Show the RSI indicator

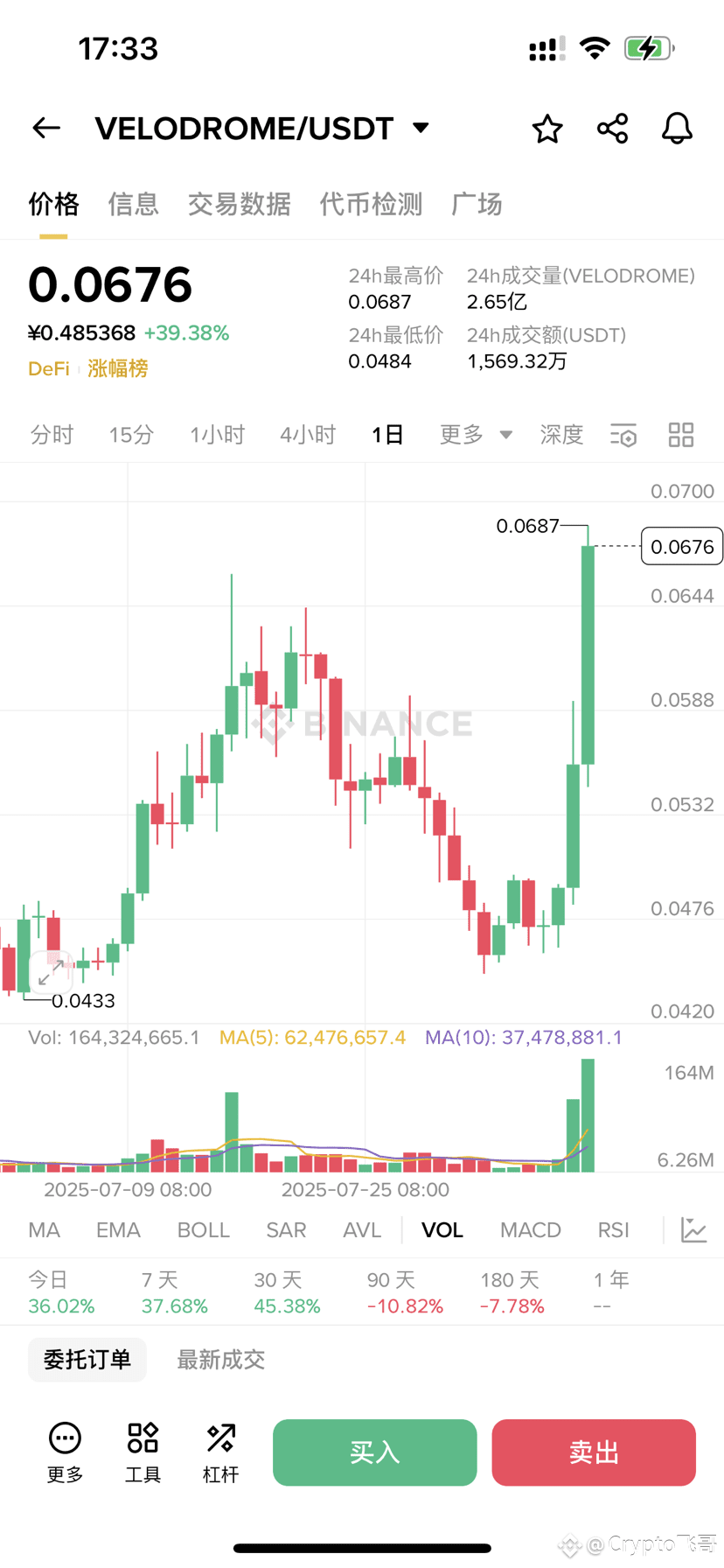pos(613,1229)
